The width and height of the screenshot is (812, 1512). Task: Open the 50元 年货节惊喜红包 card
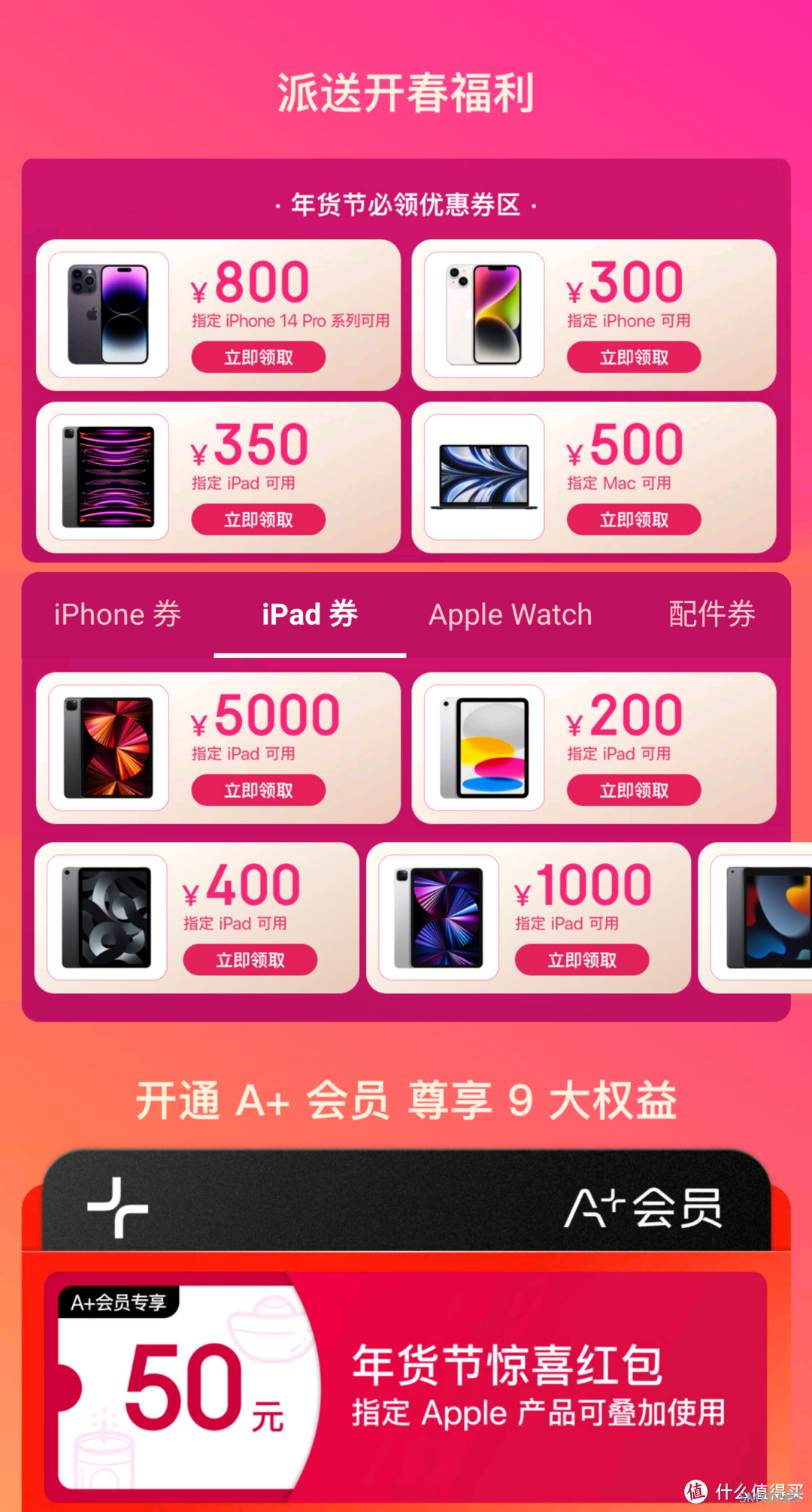[x=406, y=1383]
